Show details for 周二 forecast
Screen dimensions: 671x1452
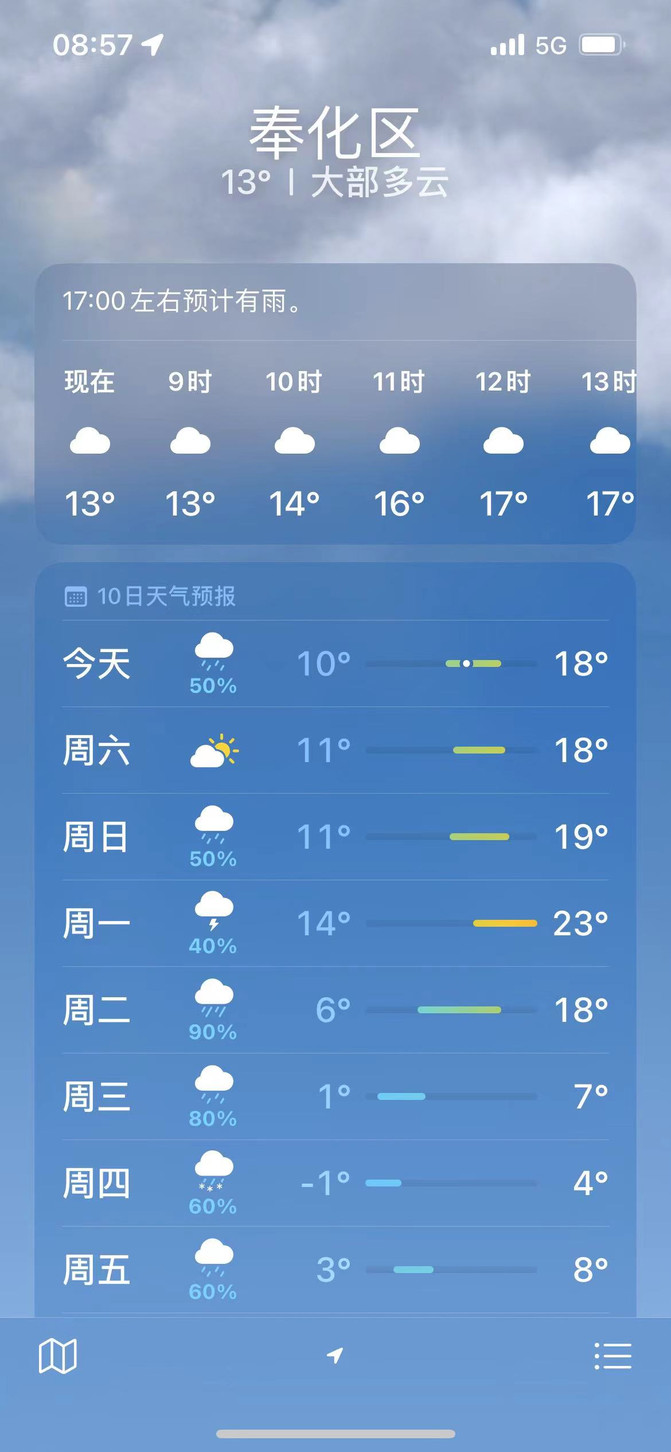pos(336,1010)
